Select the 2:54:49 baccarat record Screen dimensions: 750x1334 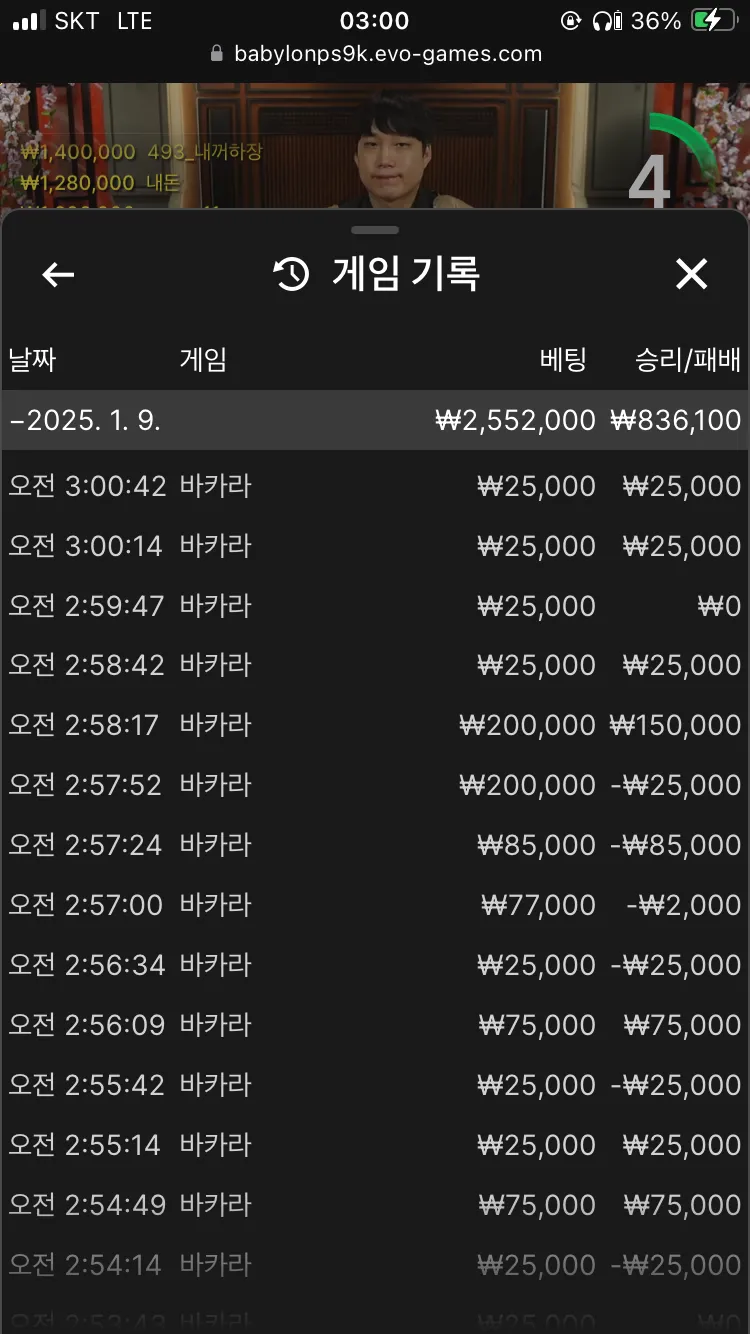click(x=375, y=1205)
